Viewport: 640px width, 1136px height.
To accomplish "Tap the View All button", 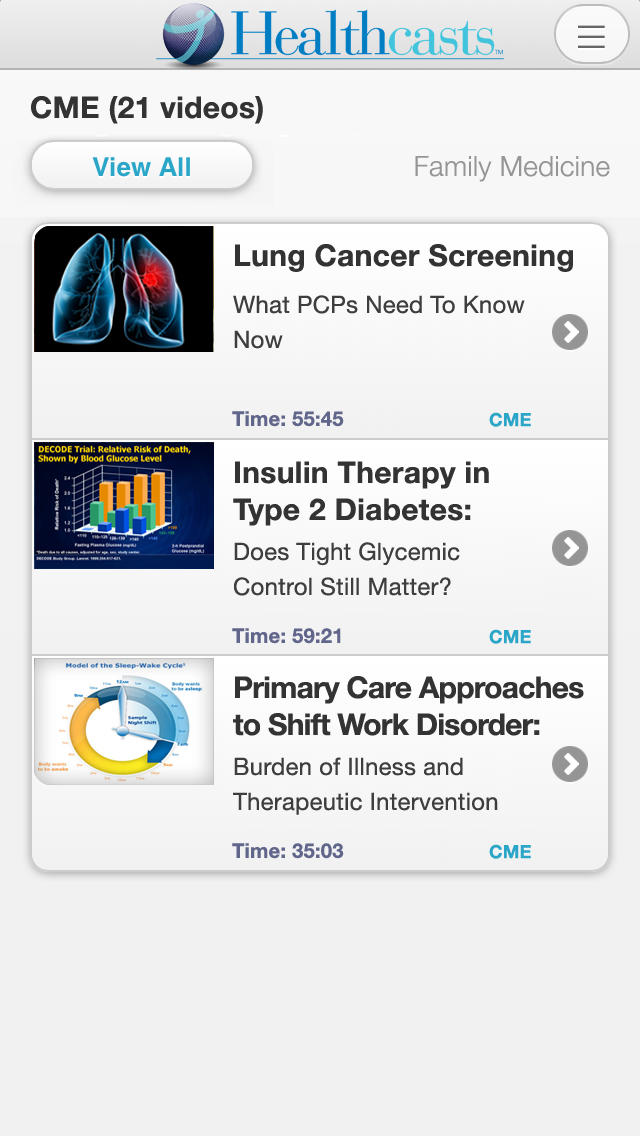I will [142, 166].
